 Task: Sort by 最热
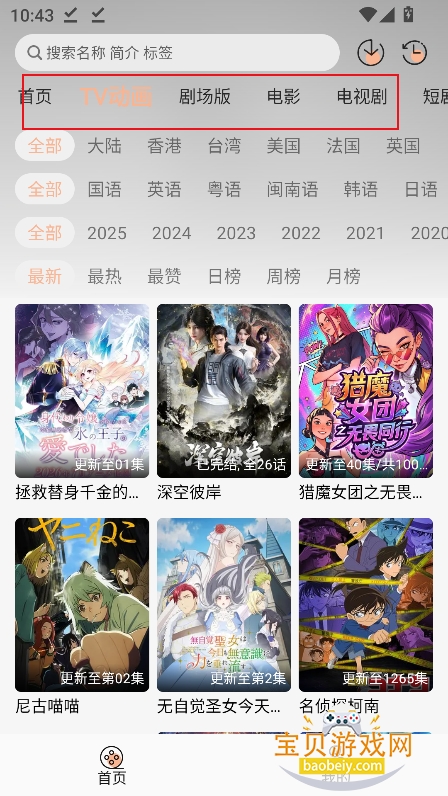coord(104,276)
